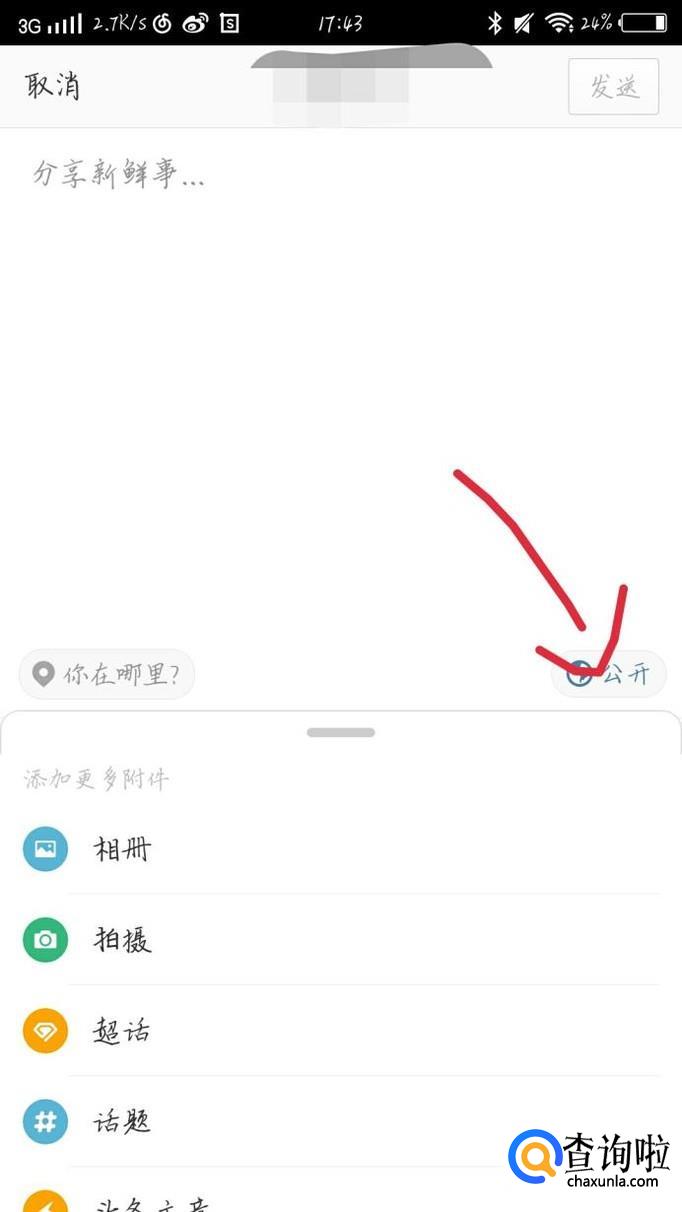Select 拍摄 to take a photo
Screen dimensions: 682x1212
coord(120,940)
